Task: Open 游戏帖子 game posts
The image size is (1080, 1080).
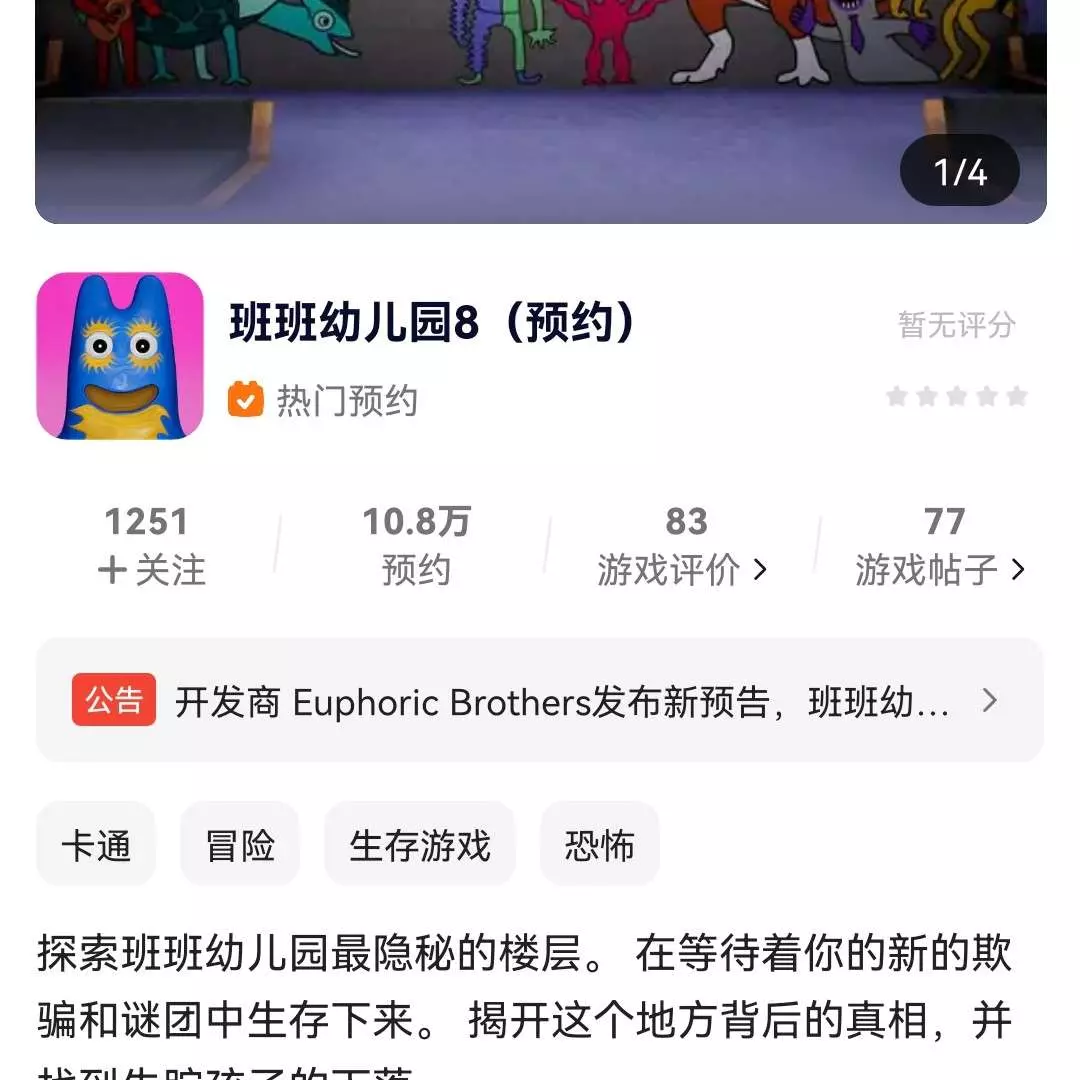Action: click(x=939, y=570)
